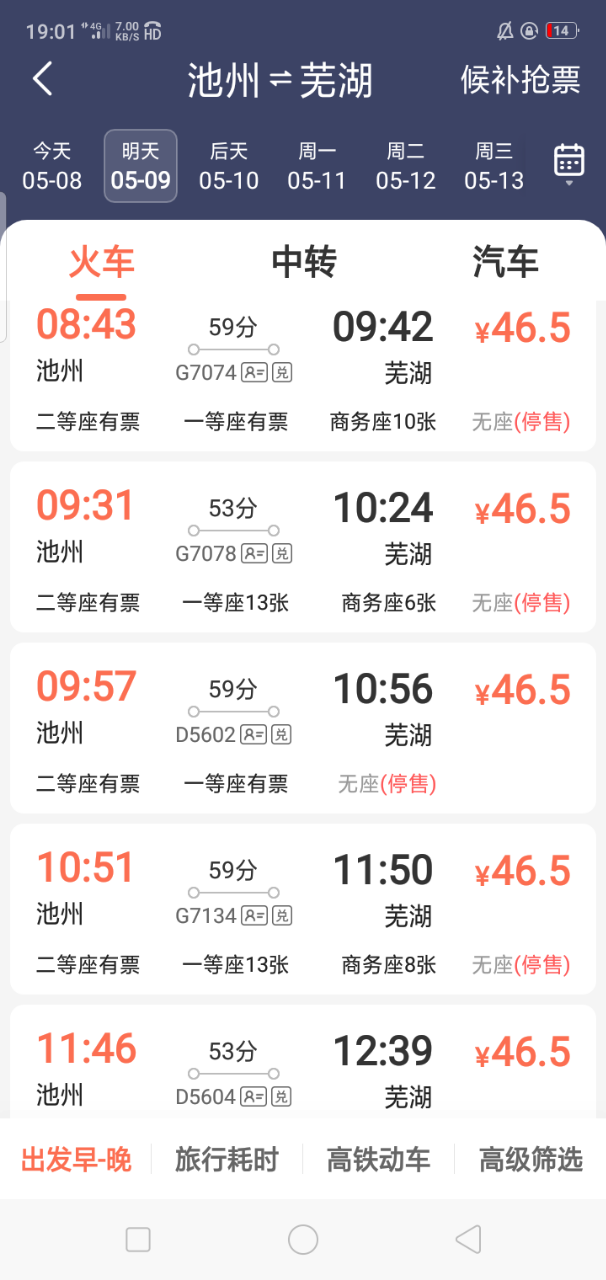Viewport: 606px width, 1280px height.
Task: Select 周三 05-13 date
Action: pos(494,166)
